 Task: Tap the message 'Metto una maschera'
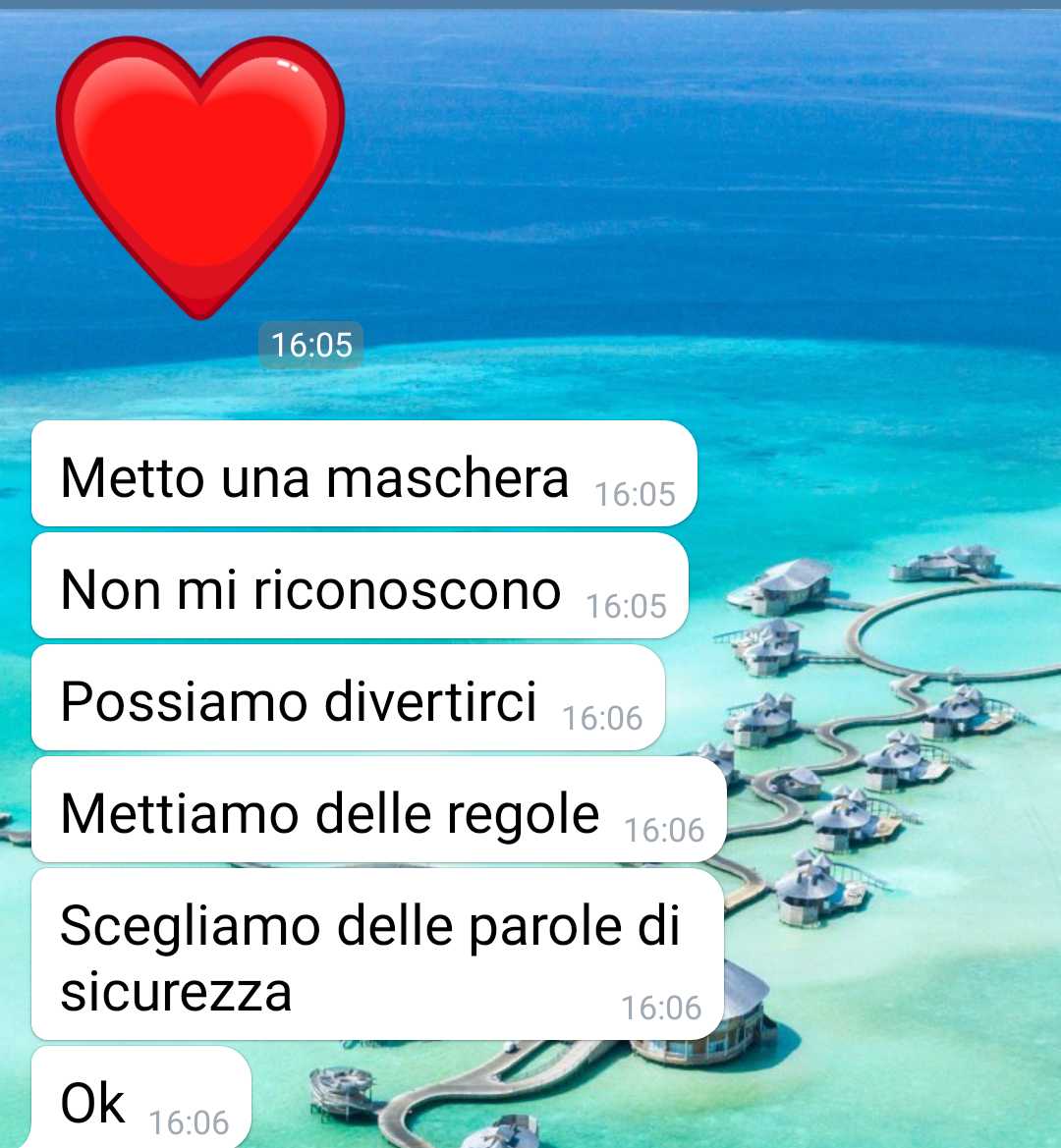tap(363, 476)
